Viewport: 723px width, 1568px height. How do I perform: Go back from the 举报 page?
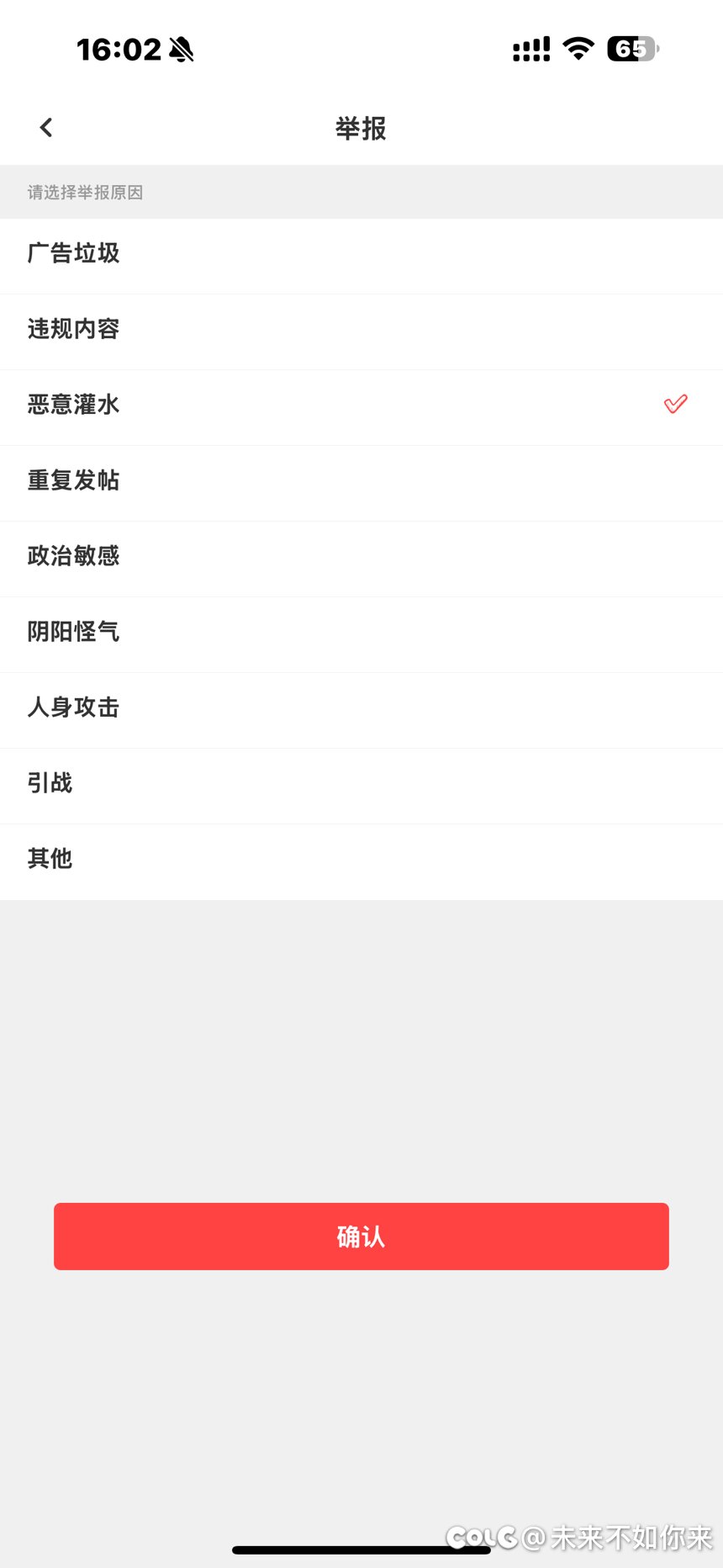[x=46, y=128]
